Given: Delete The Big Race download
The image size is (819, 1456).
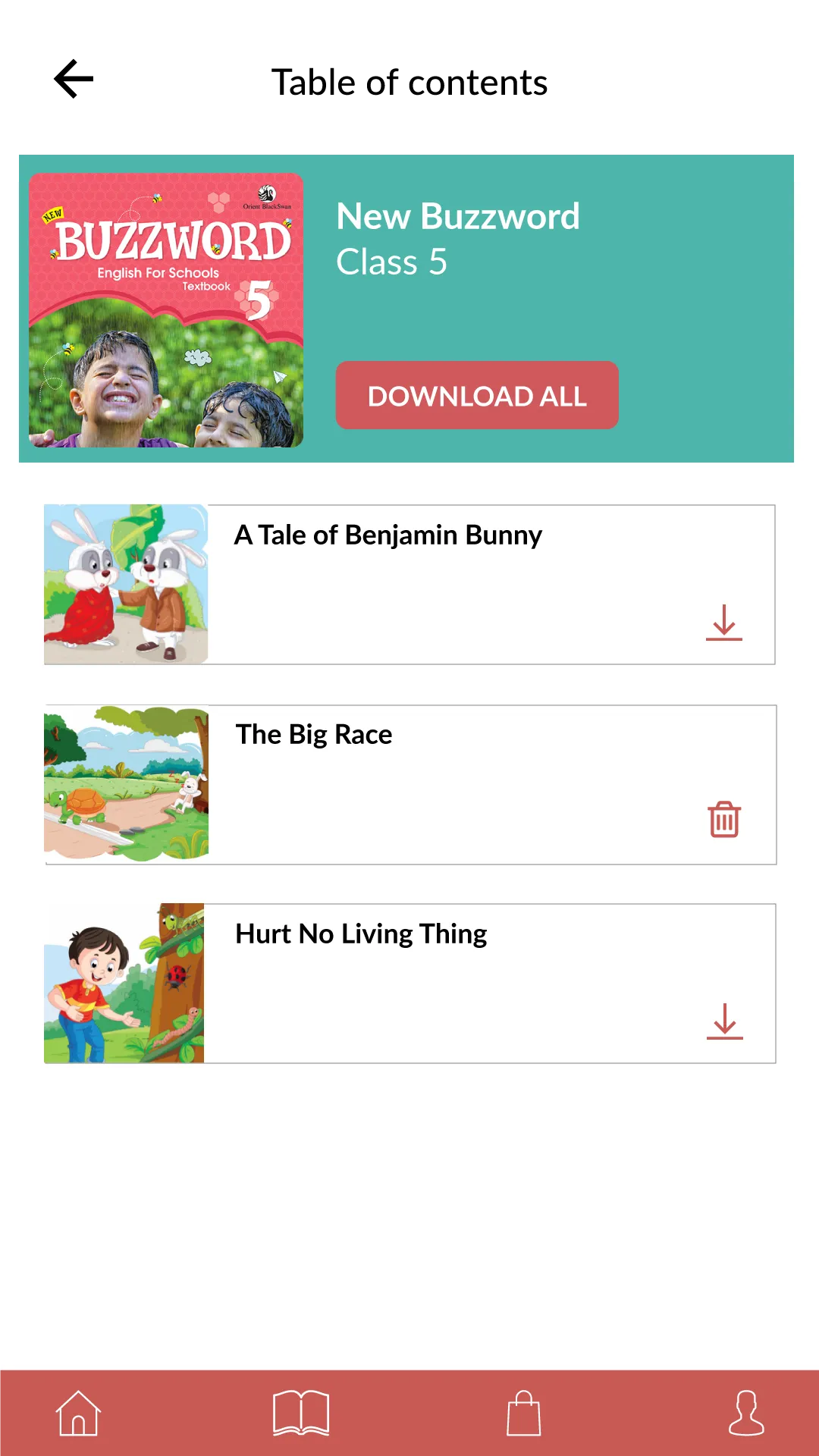Looking at the screenshot, I should click(724, 820).
